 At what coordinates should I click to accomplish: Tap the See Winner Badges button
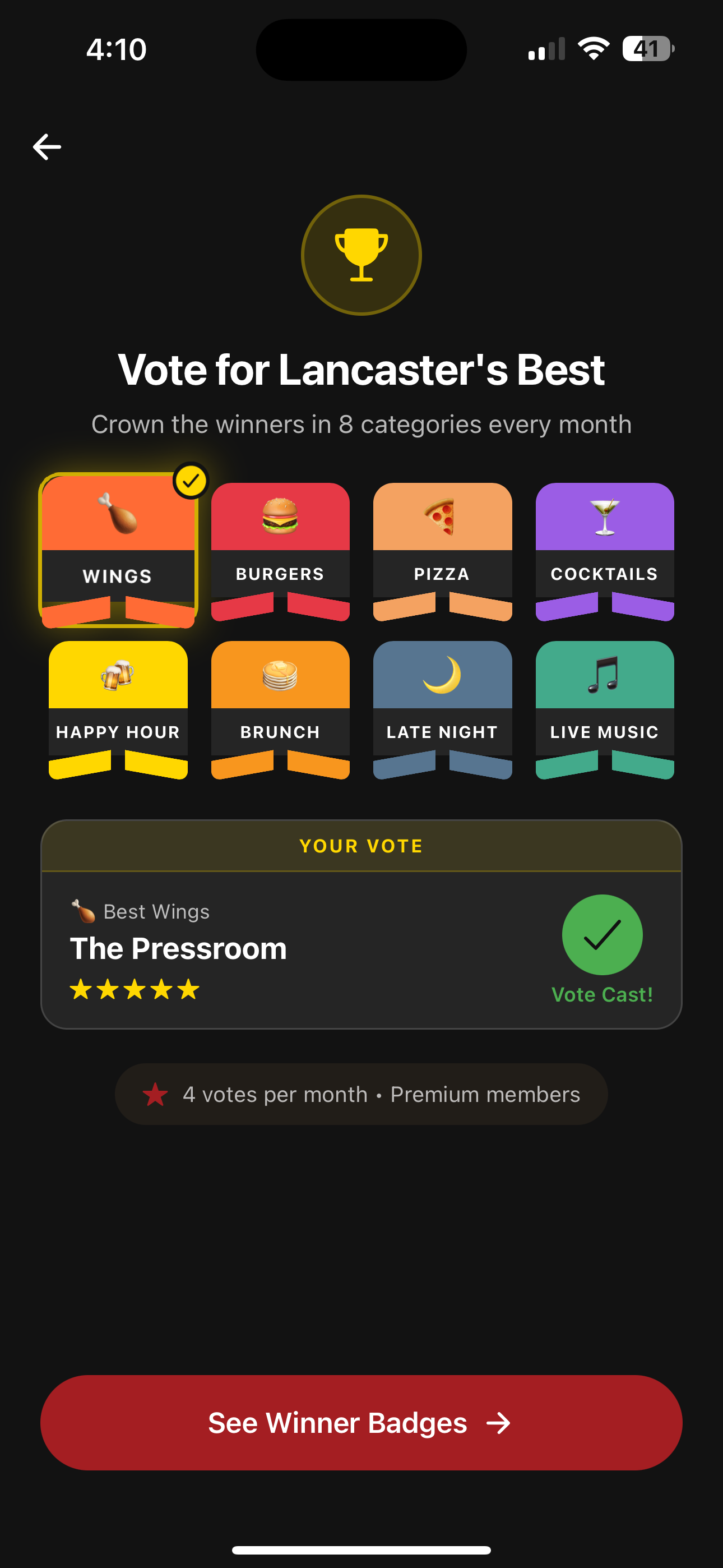(x=361, y=1423)
